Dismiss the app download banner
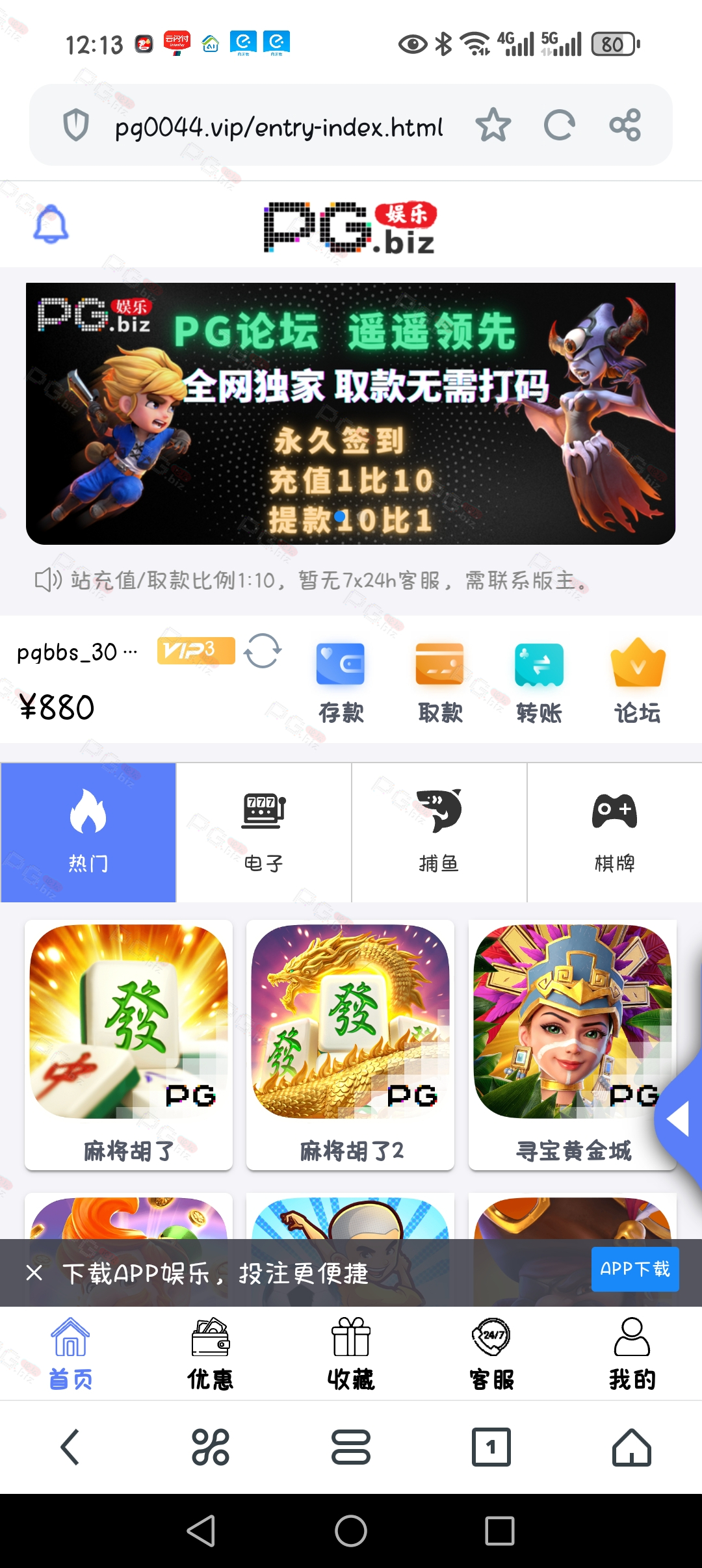 (x=34, y=1273)
